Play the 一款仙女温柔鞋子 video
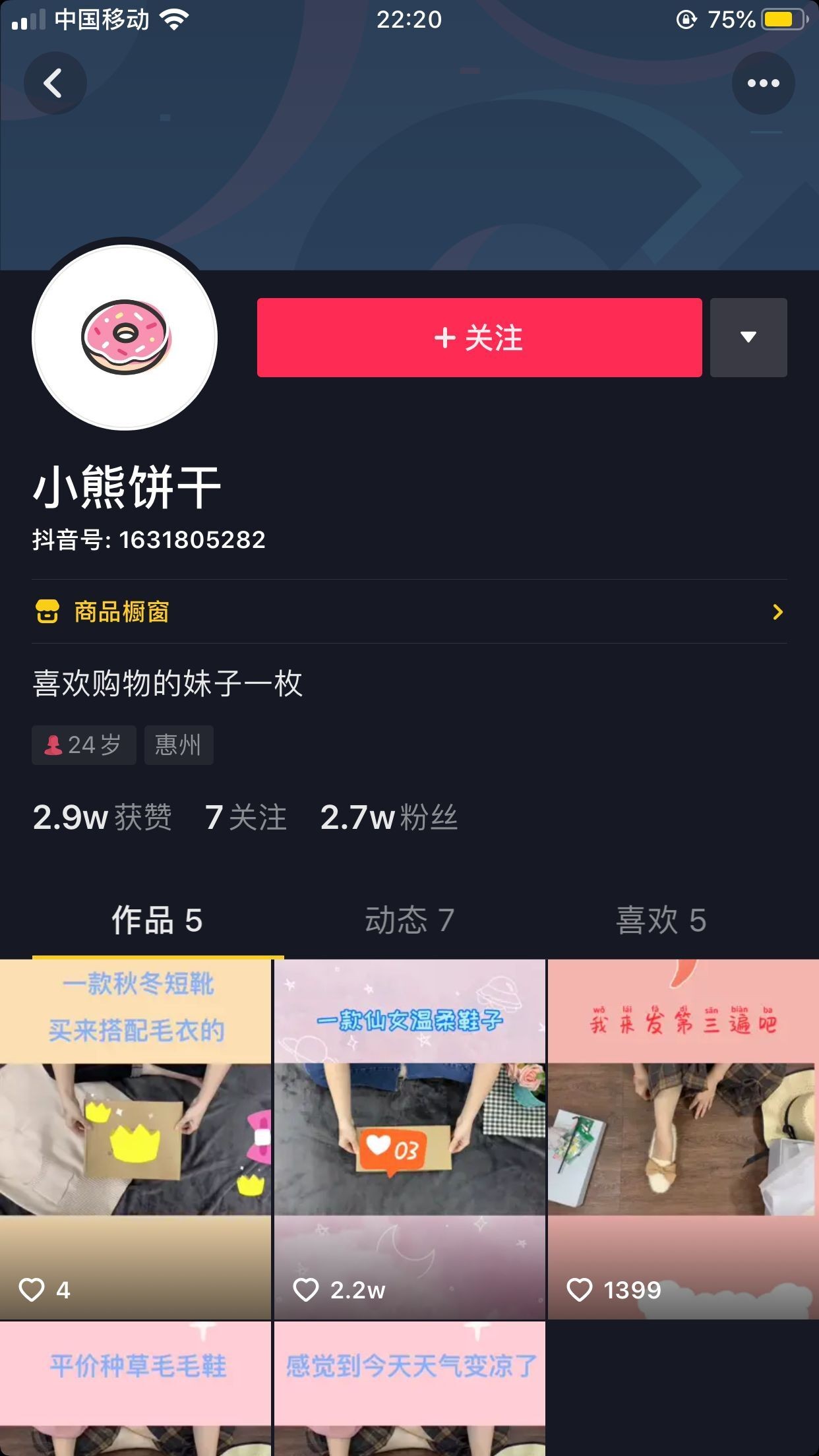This screenshot has height=1456, width=819. point(409,1138)
